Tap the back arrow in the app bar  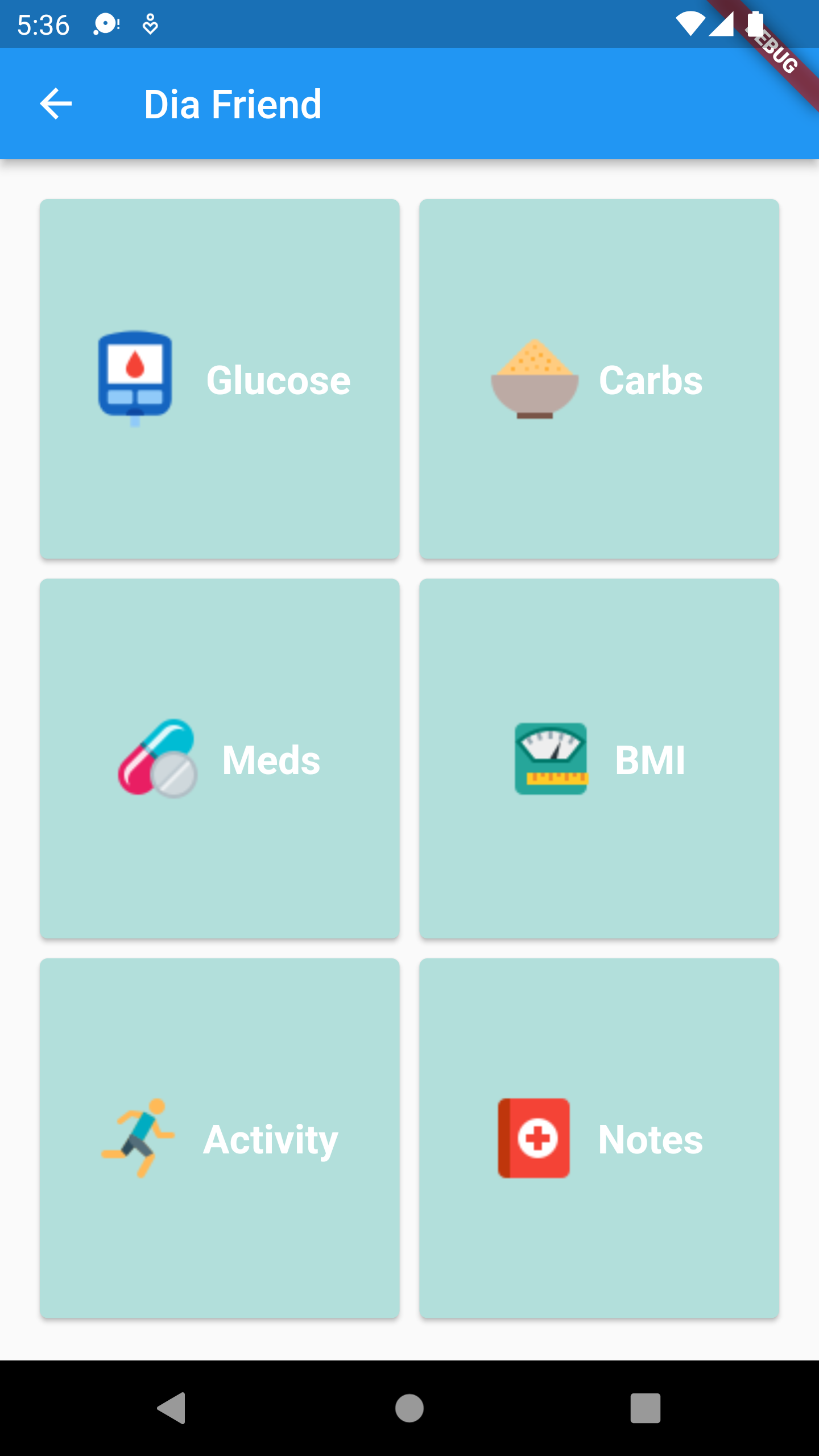(x=55, y=104)
